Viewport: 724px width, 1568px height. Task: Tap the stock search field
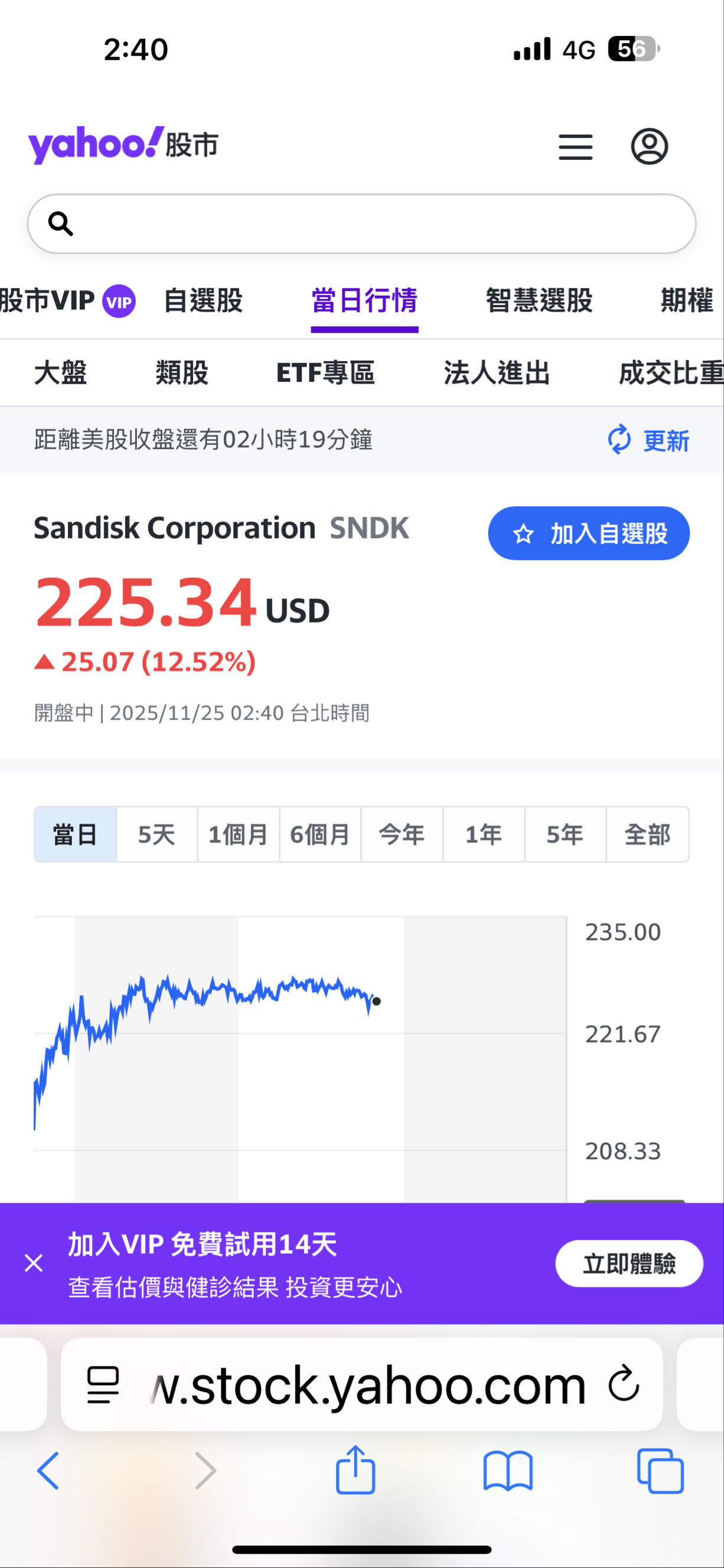(x=361, y=224)
